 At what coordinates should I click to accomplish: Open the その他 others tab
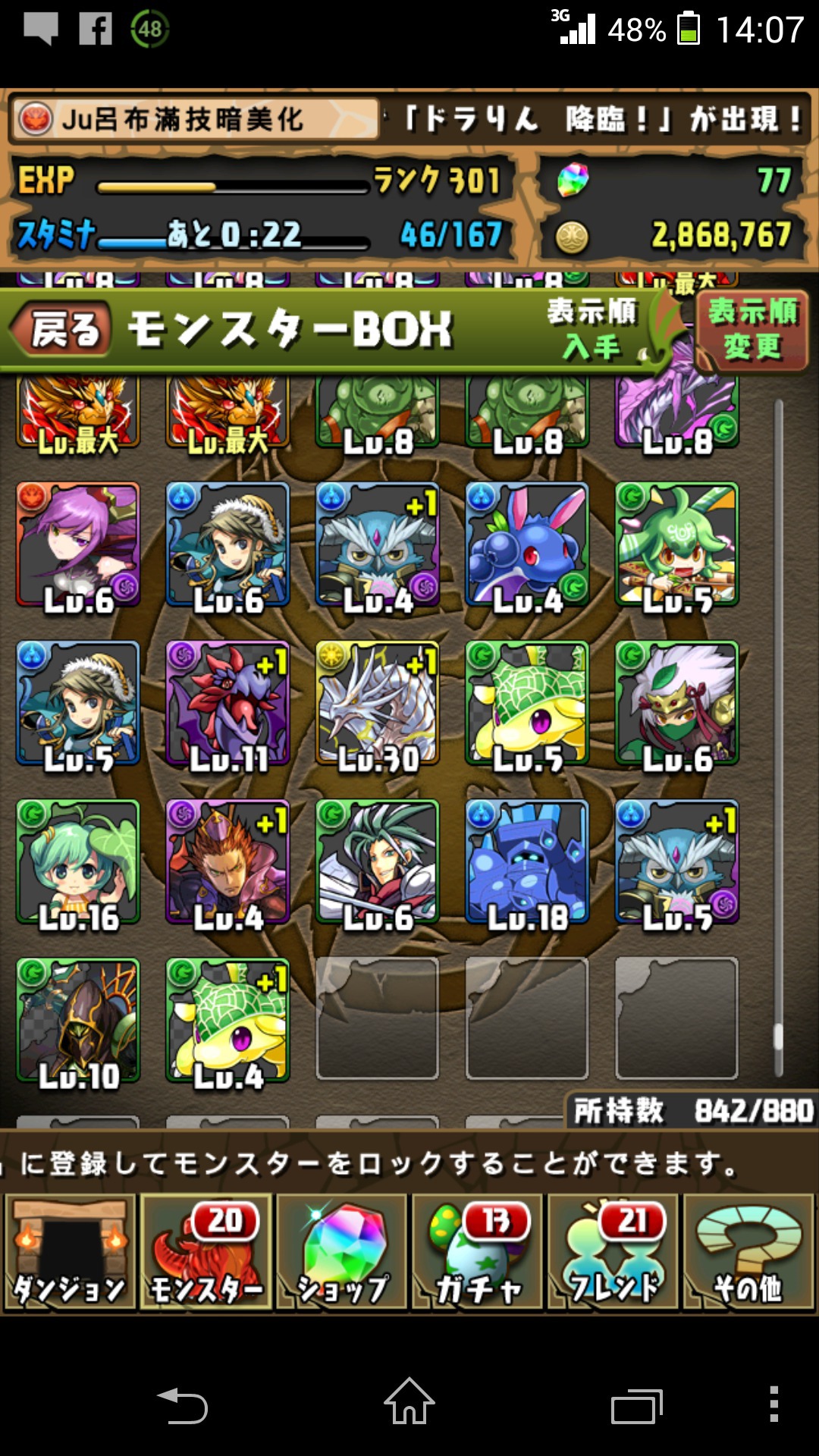point(749,1252)
